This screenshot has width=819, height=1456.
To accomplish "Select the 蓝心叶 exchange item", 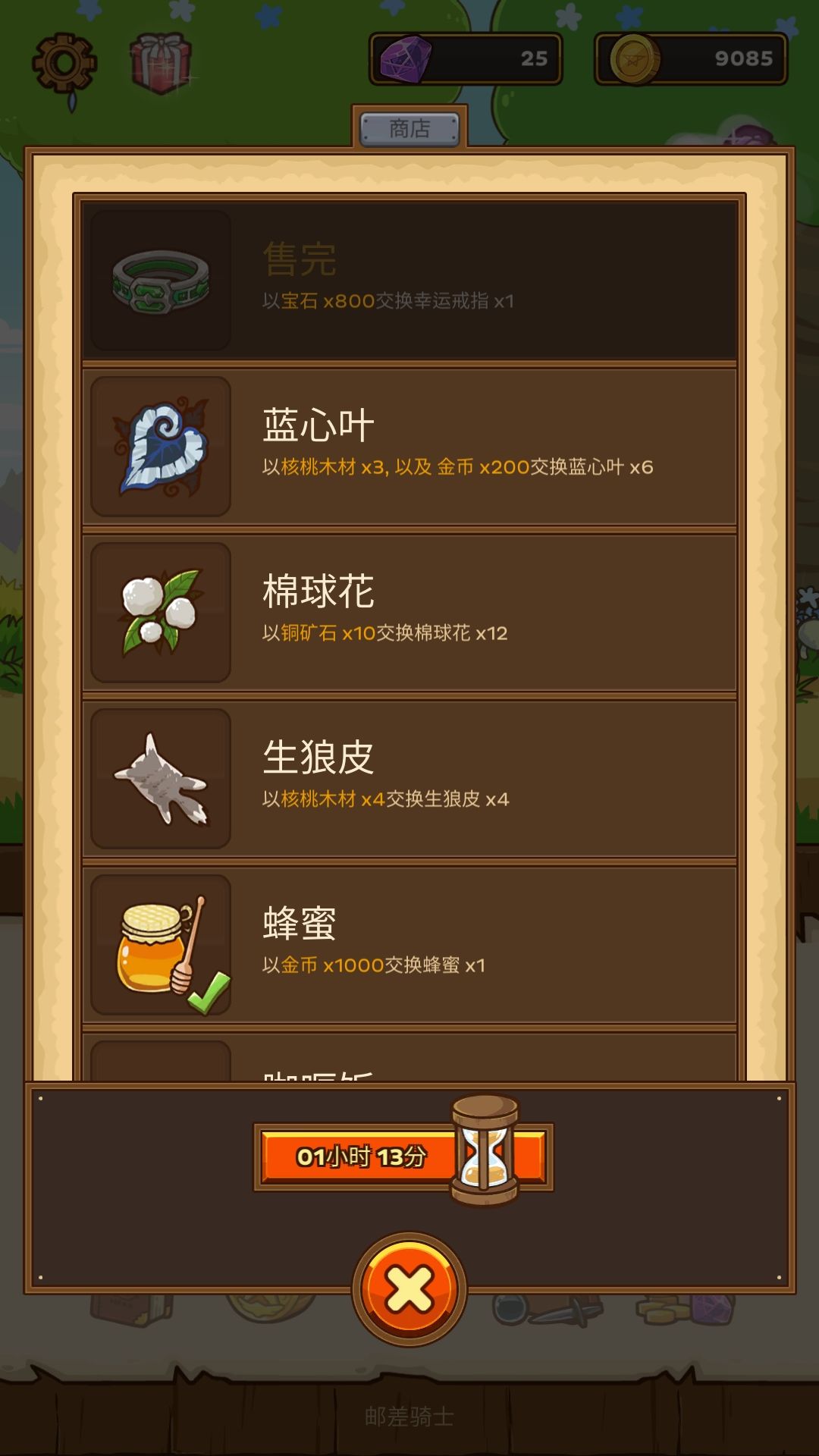I will [409, 447].
